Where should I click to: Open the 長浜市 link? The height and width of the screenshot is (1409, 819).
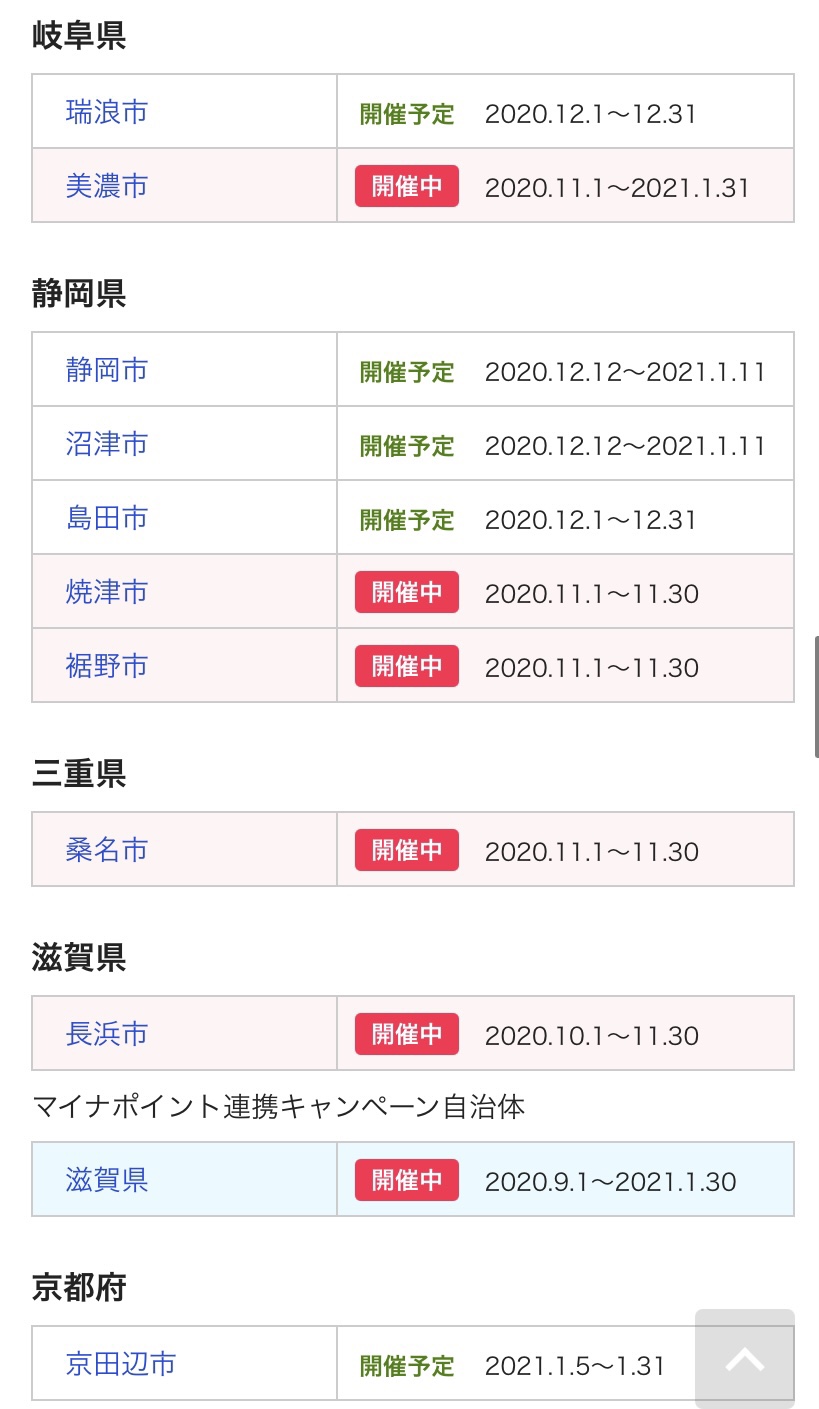click(x=107, y=1034)
